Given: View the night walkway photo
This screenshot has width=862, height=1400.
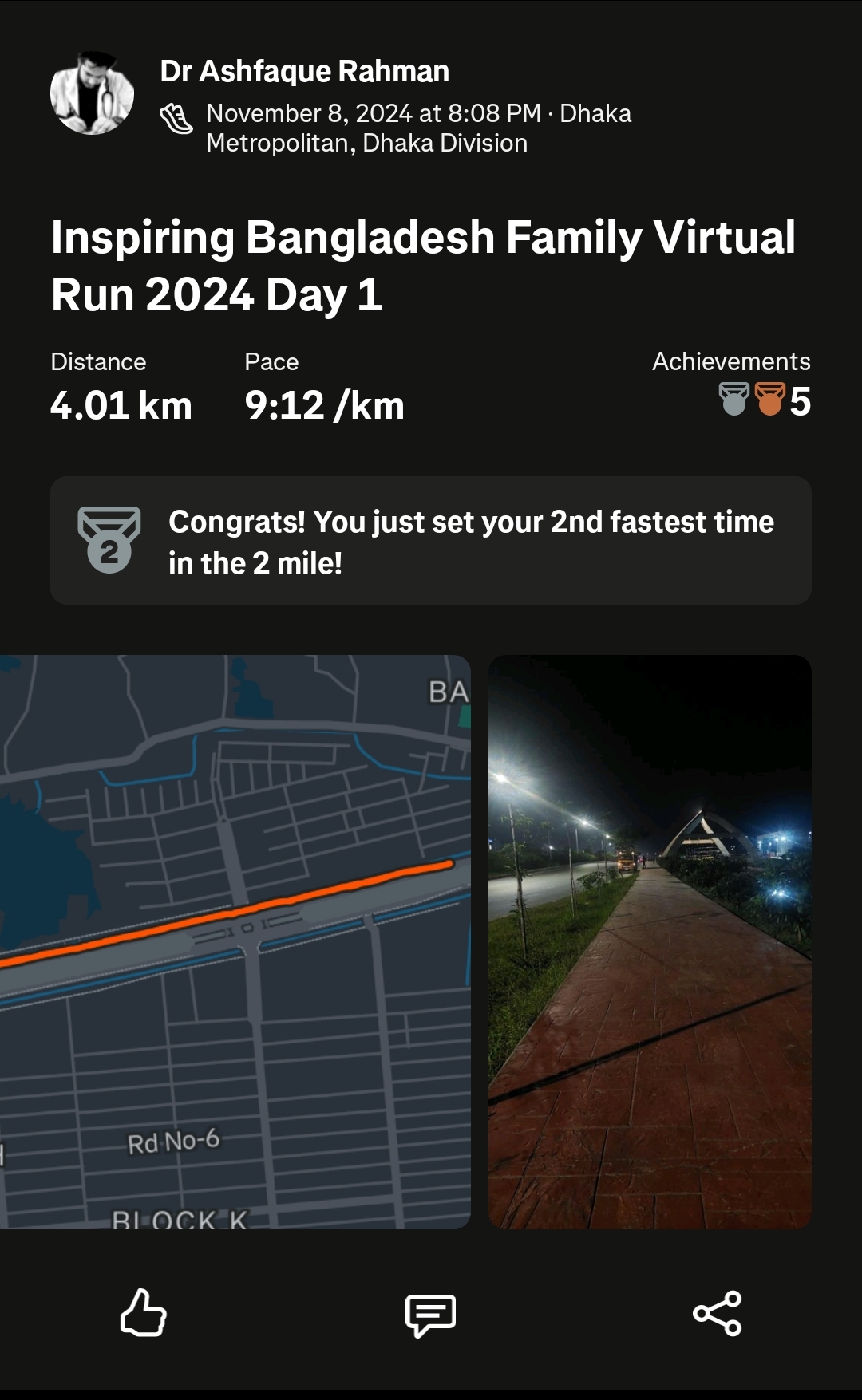Looking at the screenshot, I should [x=650, y=942].
